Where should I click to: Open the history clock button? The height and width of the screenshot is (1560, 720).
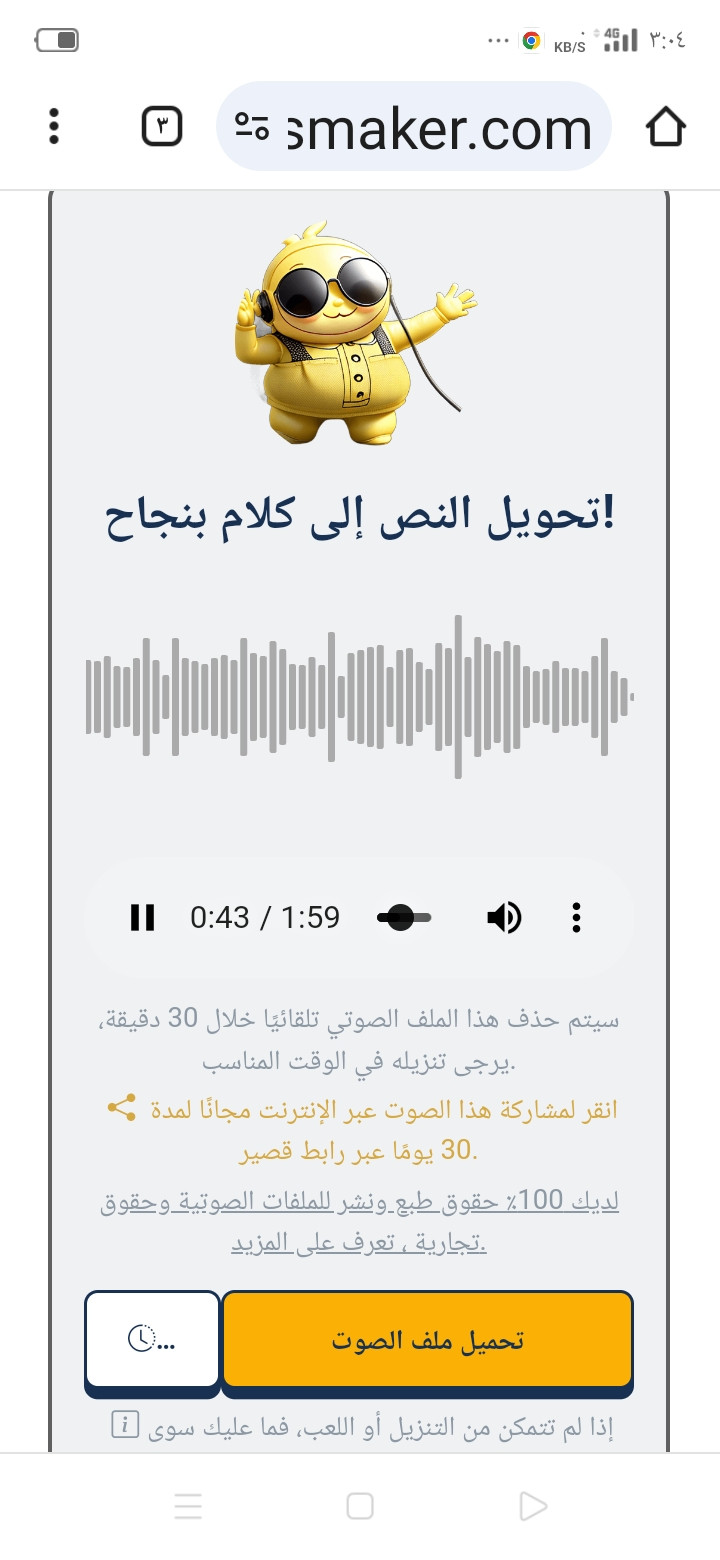152,1340
